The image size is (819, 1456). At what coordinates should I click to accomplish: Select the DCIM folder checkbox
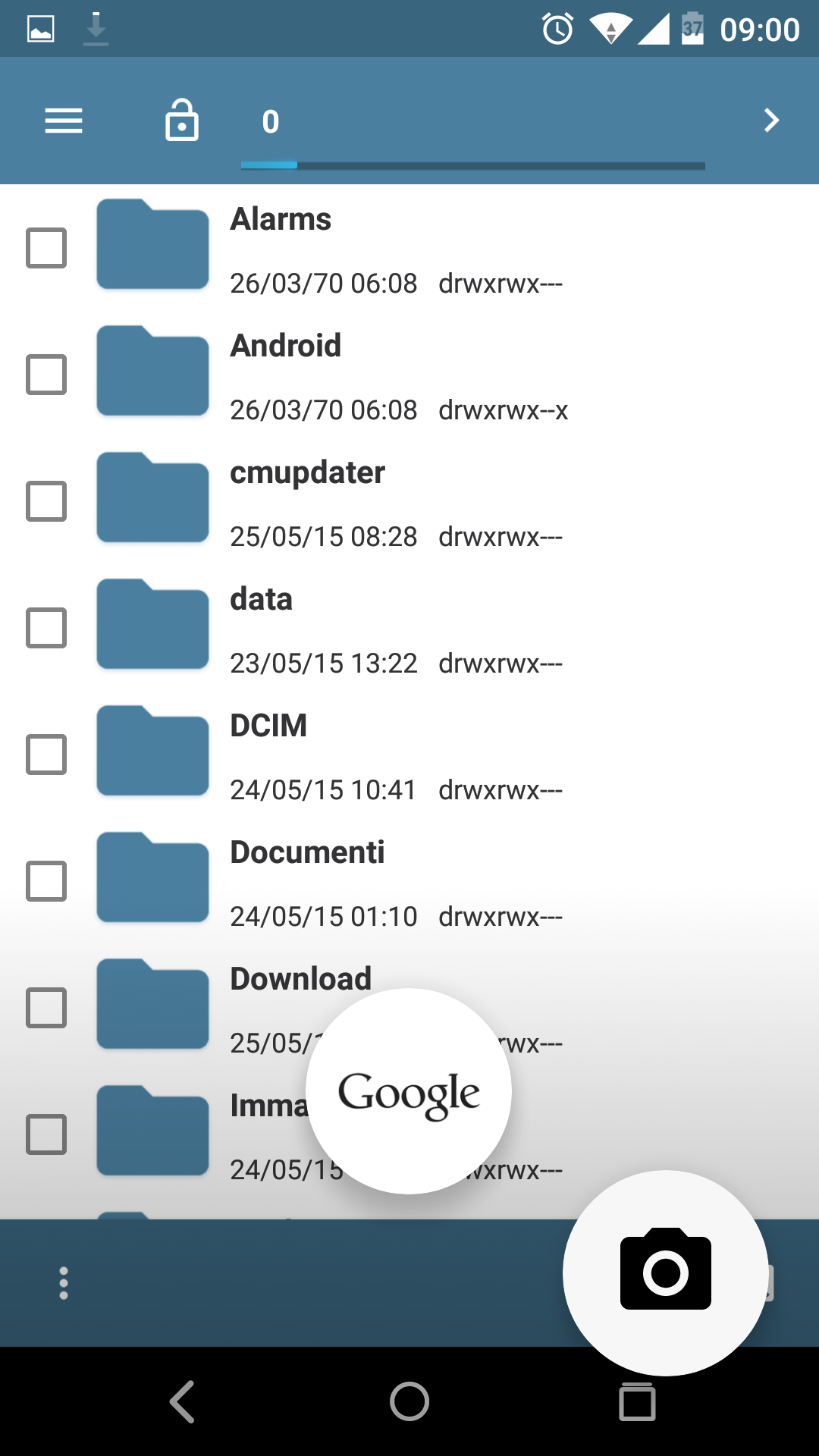pyautogui.click(x=46, y=755)
